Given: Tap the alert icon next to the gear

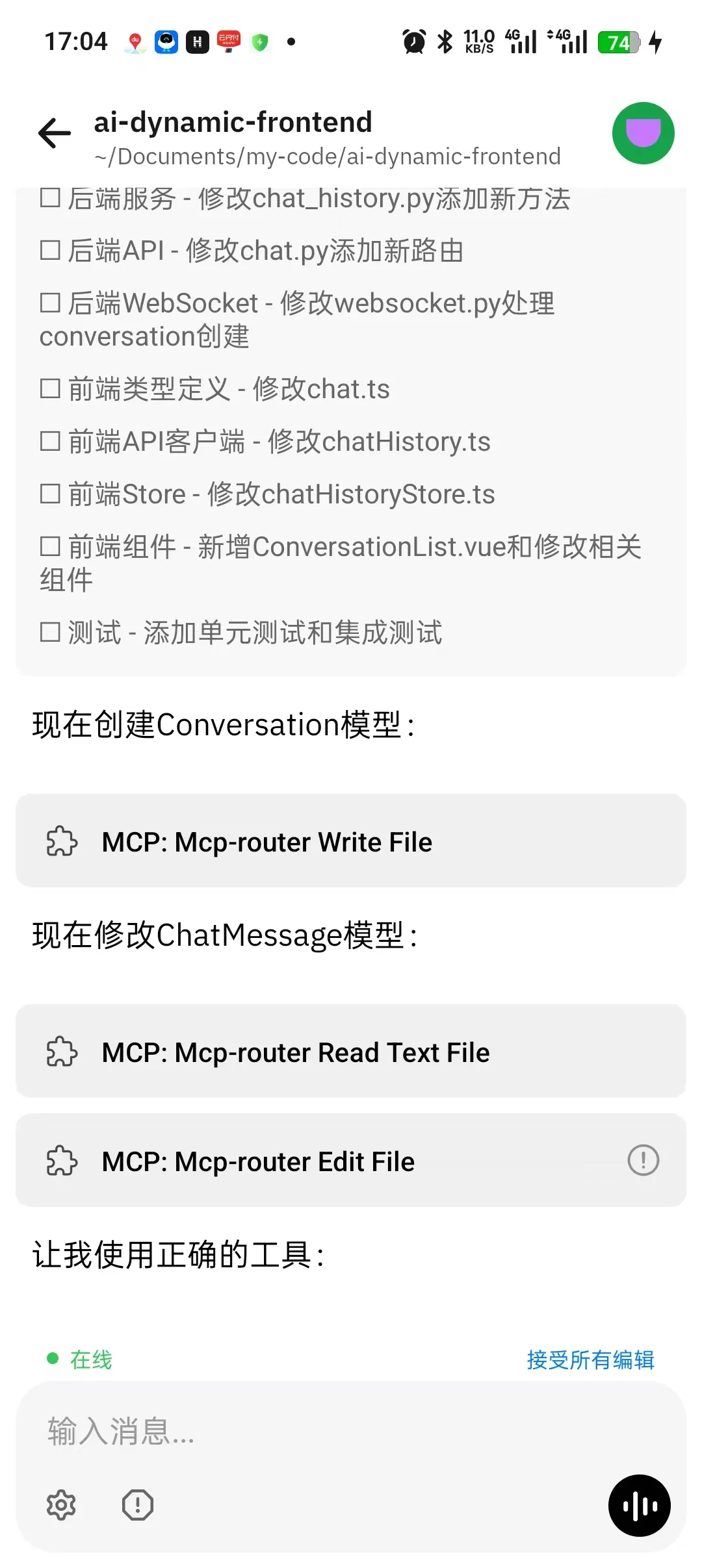Looking at the screenshot, I should [x=138, y=1505].
